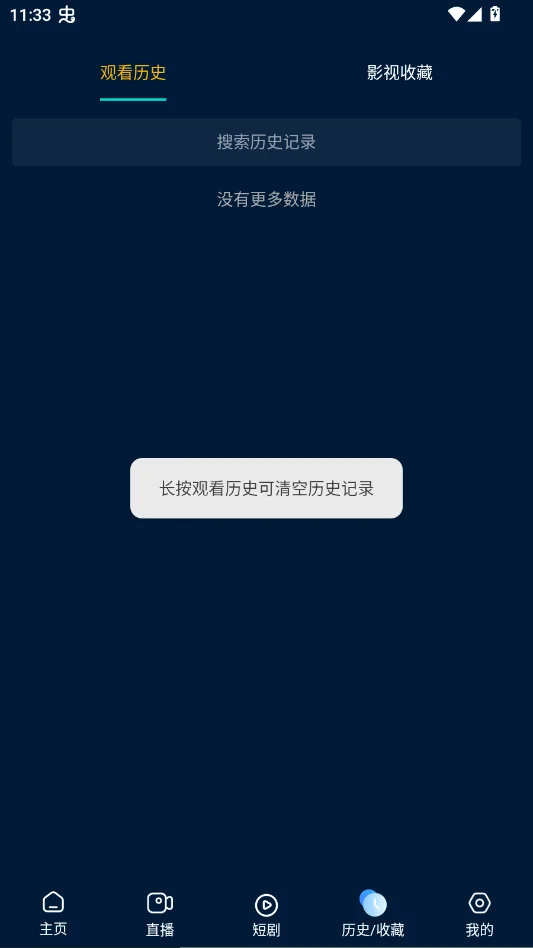Tap the 历史/收藏 navigation item
The width and height of the screenshot is (533, 948).
click(x=373, y=914)
